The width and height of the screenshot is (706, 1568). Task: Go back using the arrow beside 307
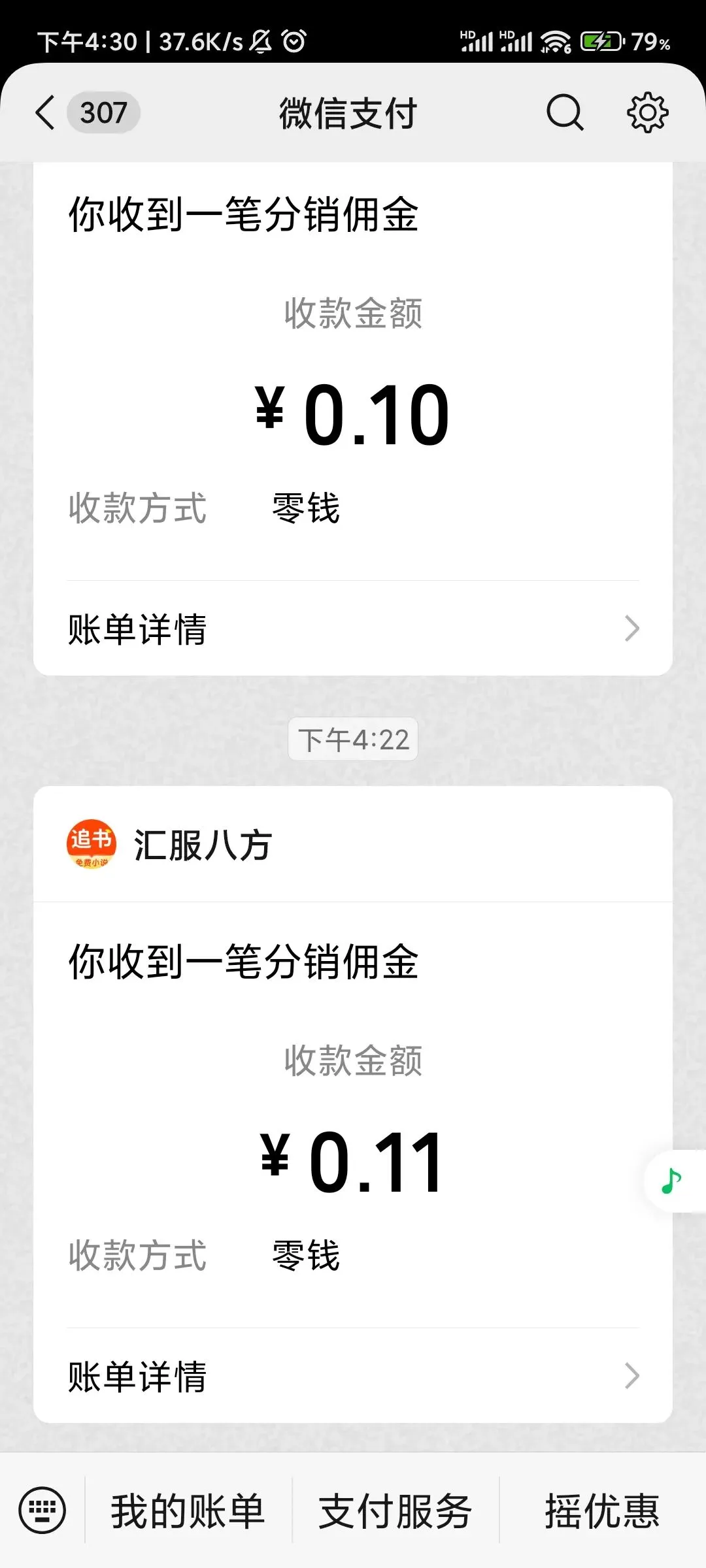click(x=45, y=112)
